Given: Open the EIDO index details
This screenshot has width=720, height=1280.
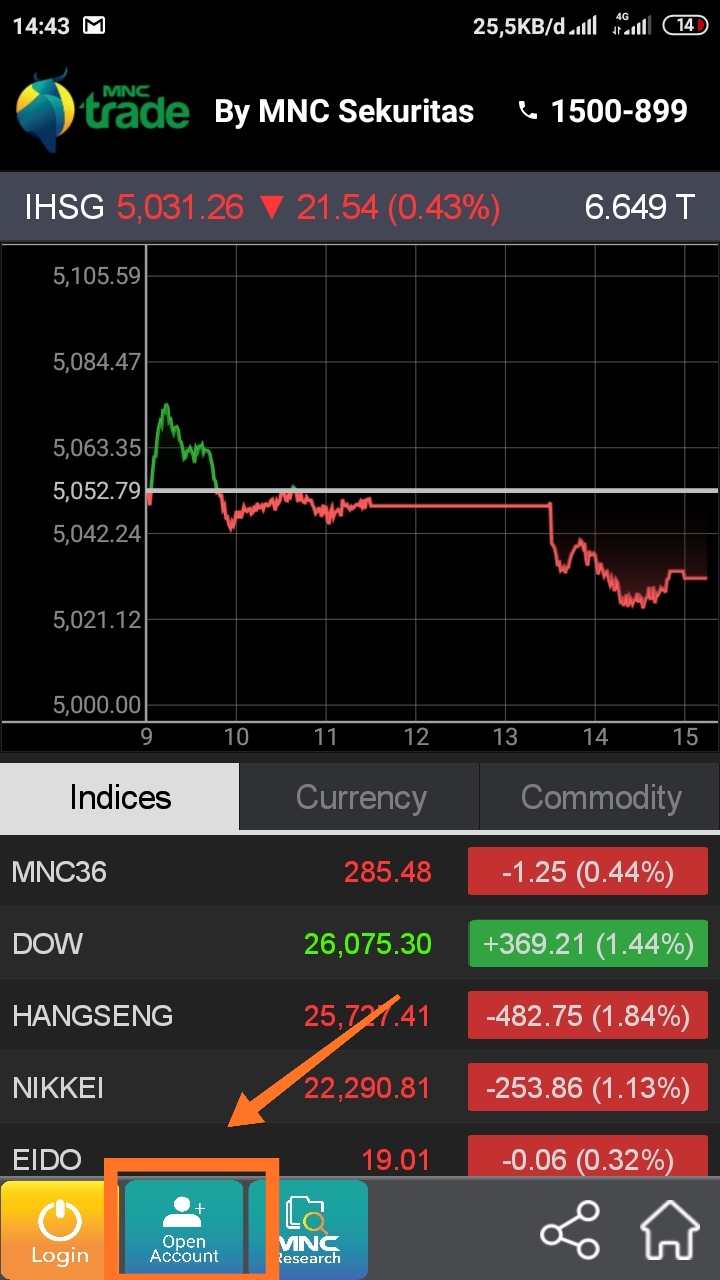Looking at the screenshot, I should pyautogui.click(x=360, y=1159).
